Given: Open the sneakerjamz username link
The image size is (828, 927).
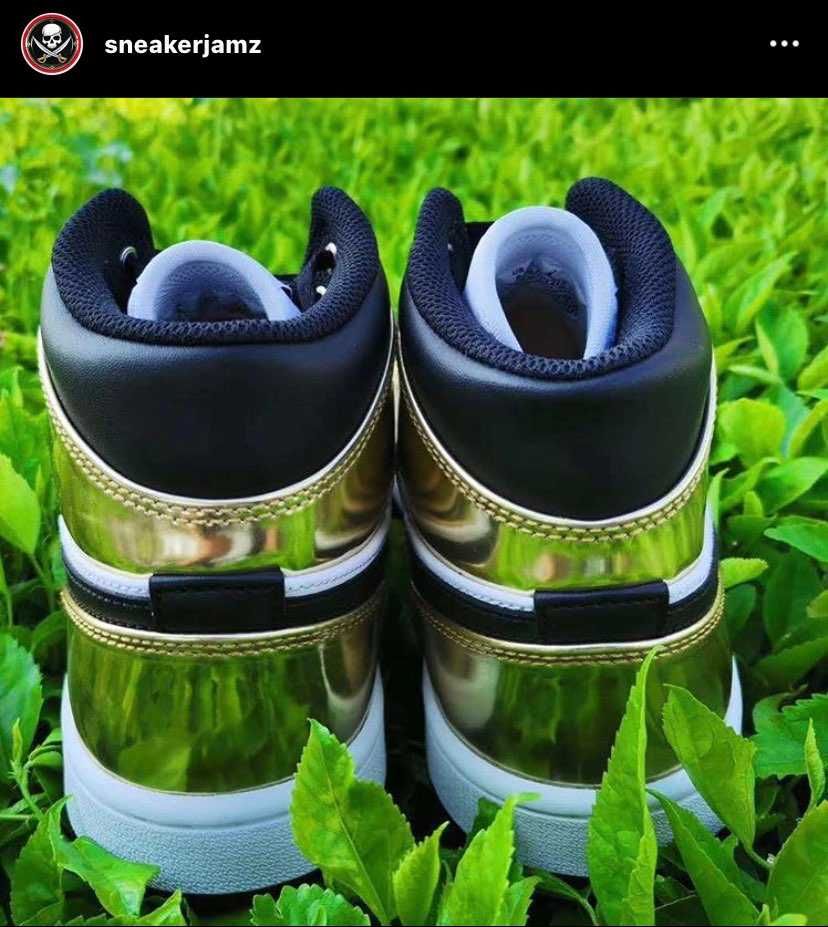Looking at the screenshot, I should tap(182, 45).
